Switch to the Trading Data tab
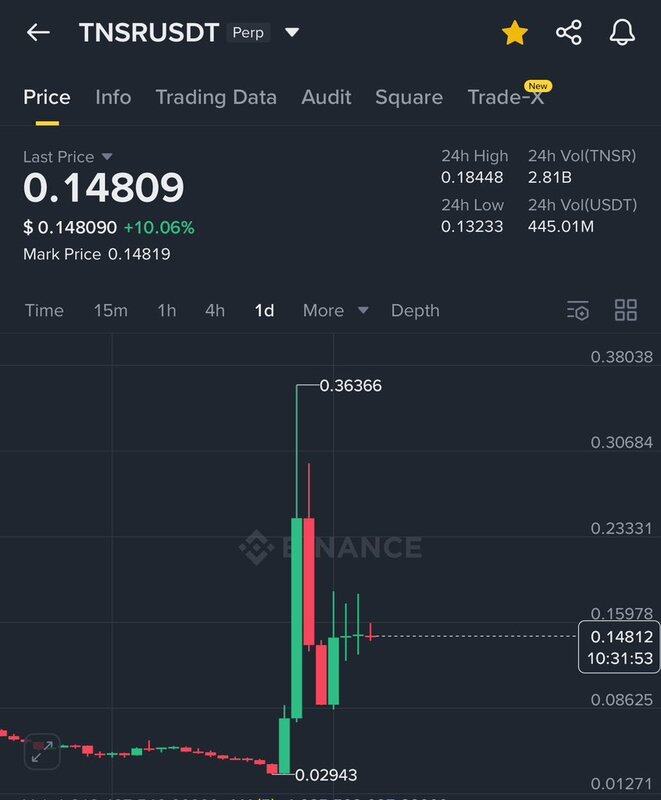Screen dimensions: 661x800 pos(216,97)
